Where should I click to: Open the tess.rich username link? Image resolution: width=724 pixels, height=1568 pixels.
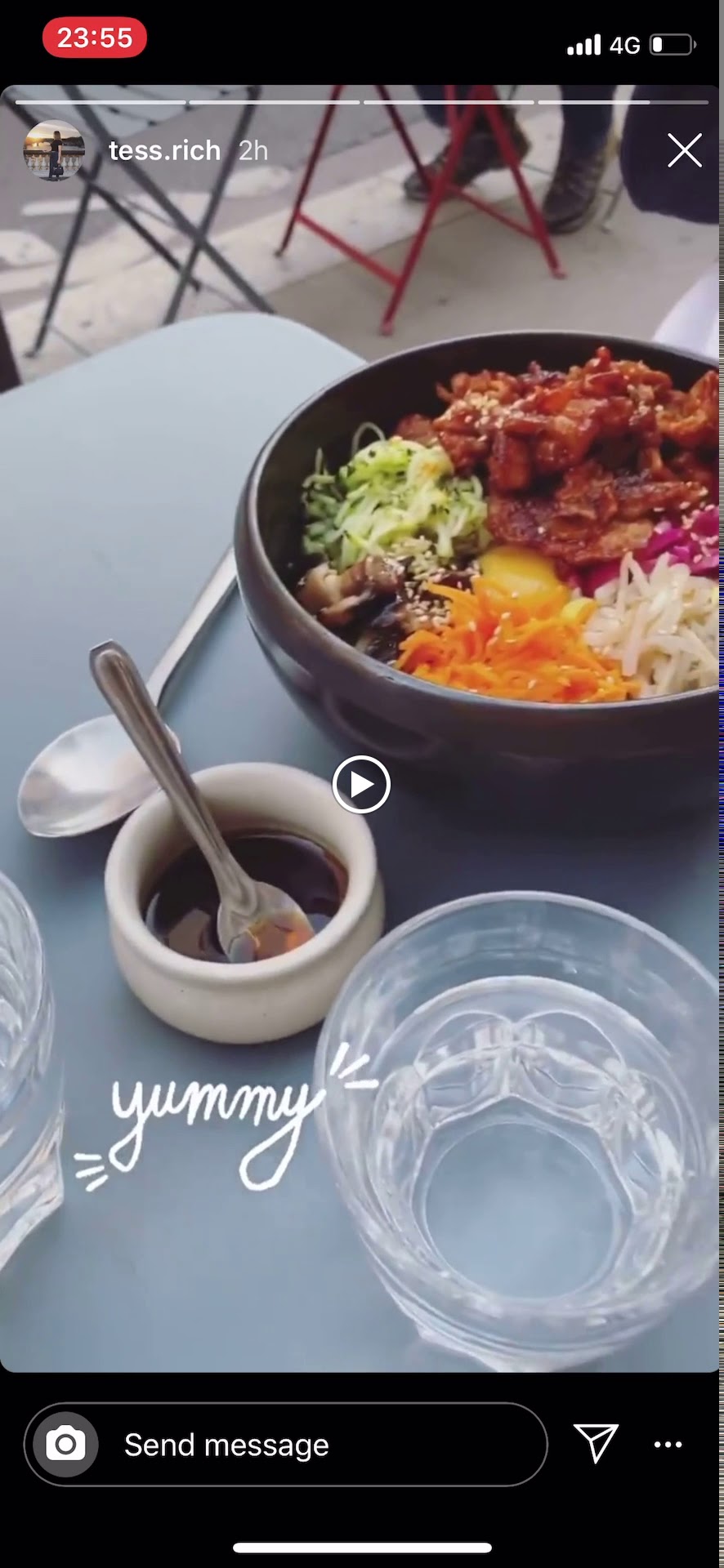pos(164,151)
